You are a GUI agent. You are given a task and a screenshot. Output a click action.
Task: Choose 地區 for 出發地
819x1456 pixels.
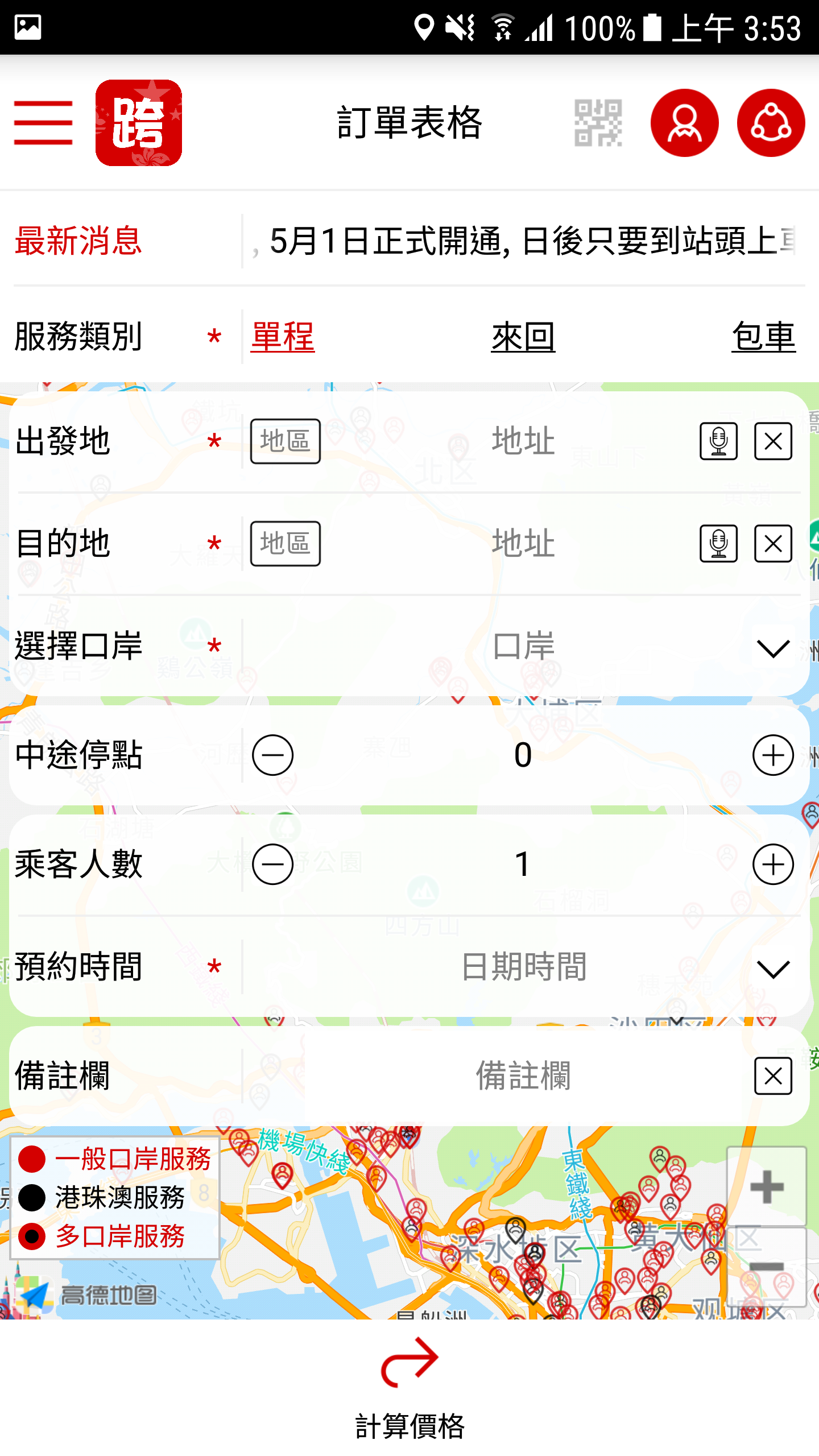click(x=285, y=441)
